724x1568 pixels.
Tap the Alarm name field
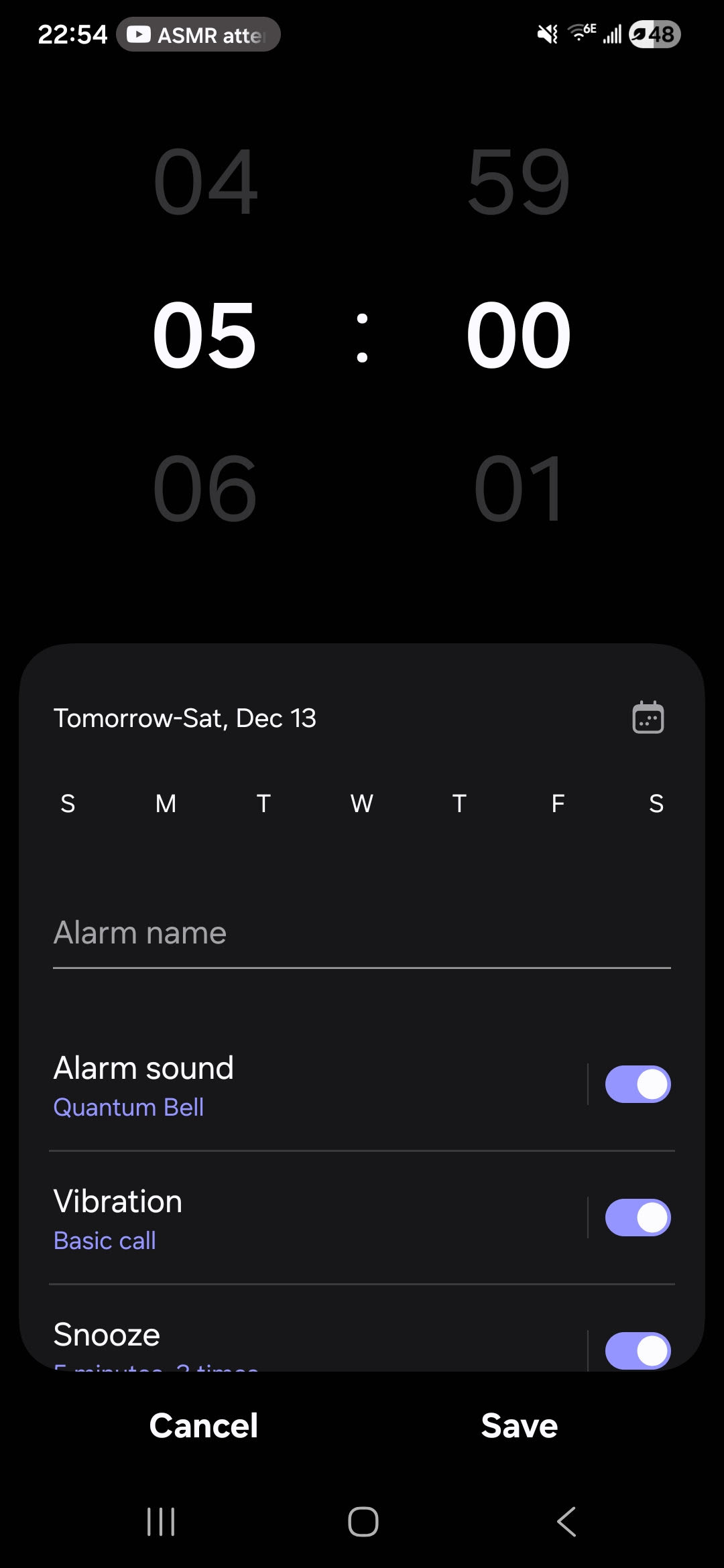362,933
